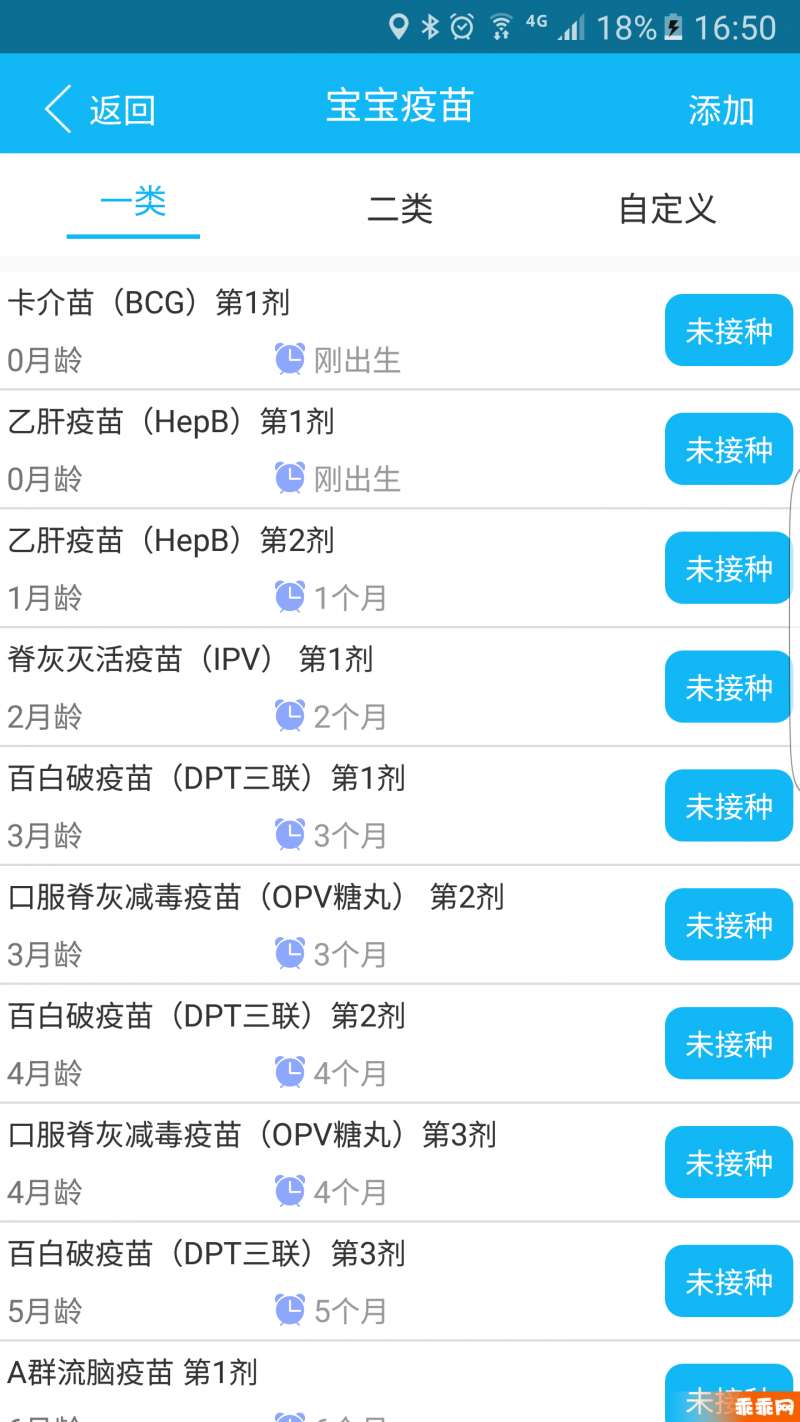
Task: Mark 卡介苗 (BCG) 第1剂 via 未接种 button
Action: [729, 330]
